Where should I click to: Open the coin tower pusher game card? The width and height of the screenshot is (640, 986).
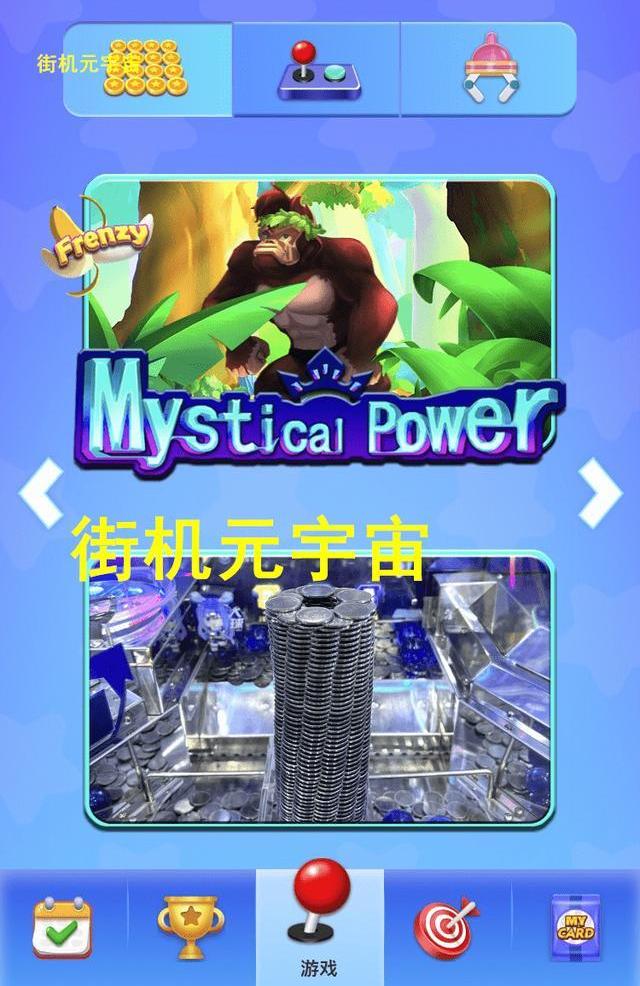[x=319, y=690]
